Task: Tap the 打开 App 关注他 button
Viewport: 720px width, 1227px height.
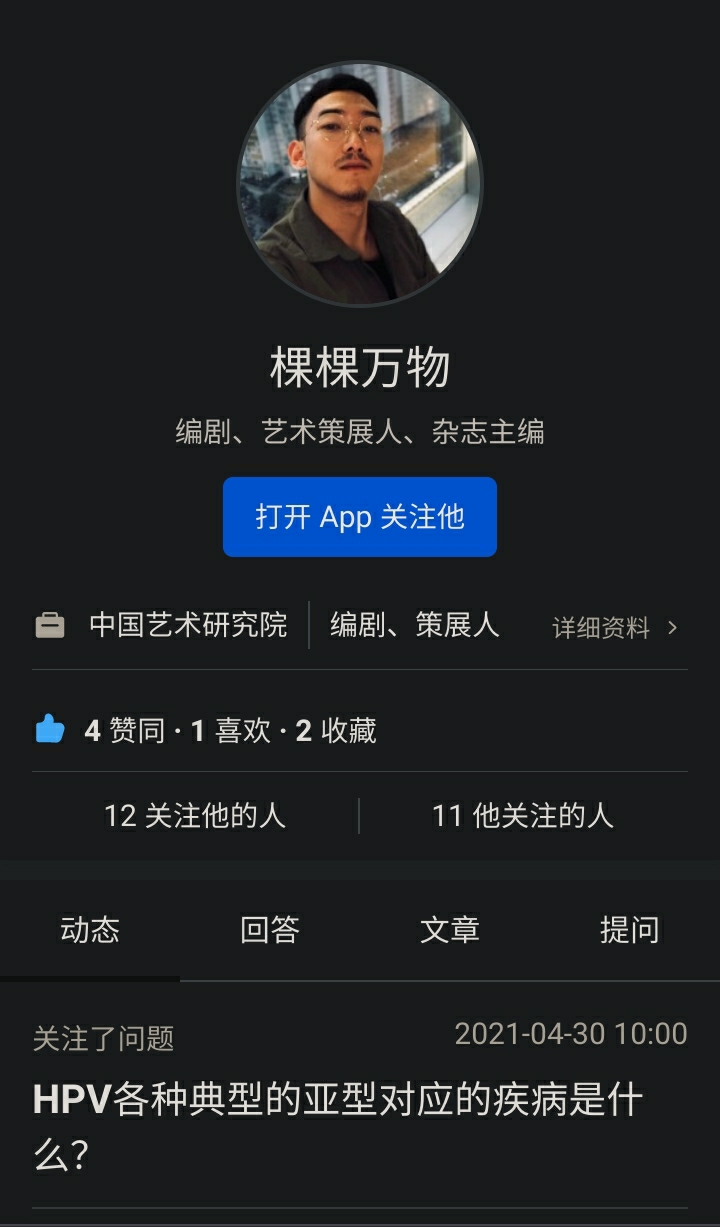Action: [360, 517]
